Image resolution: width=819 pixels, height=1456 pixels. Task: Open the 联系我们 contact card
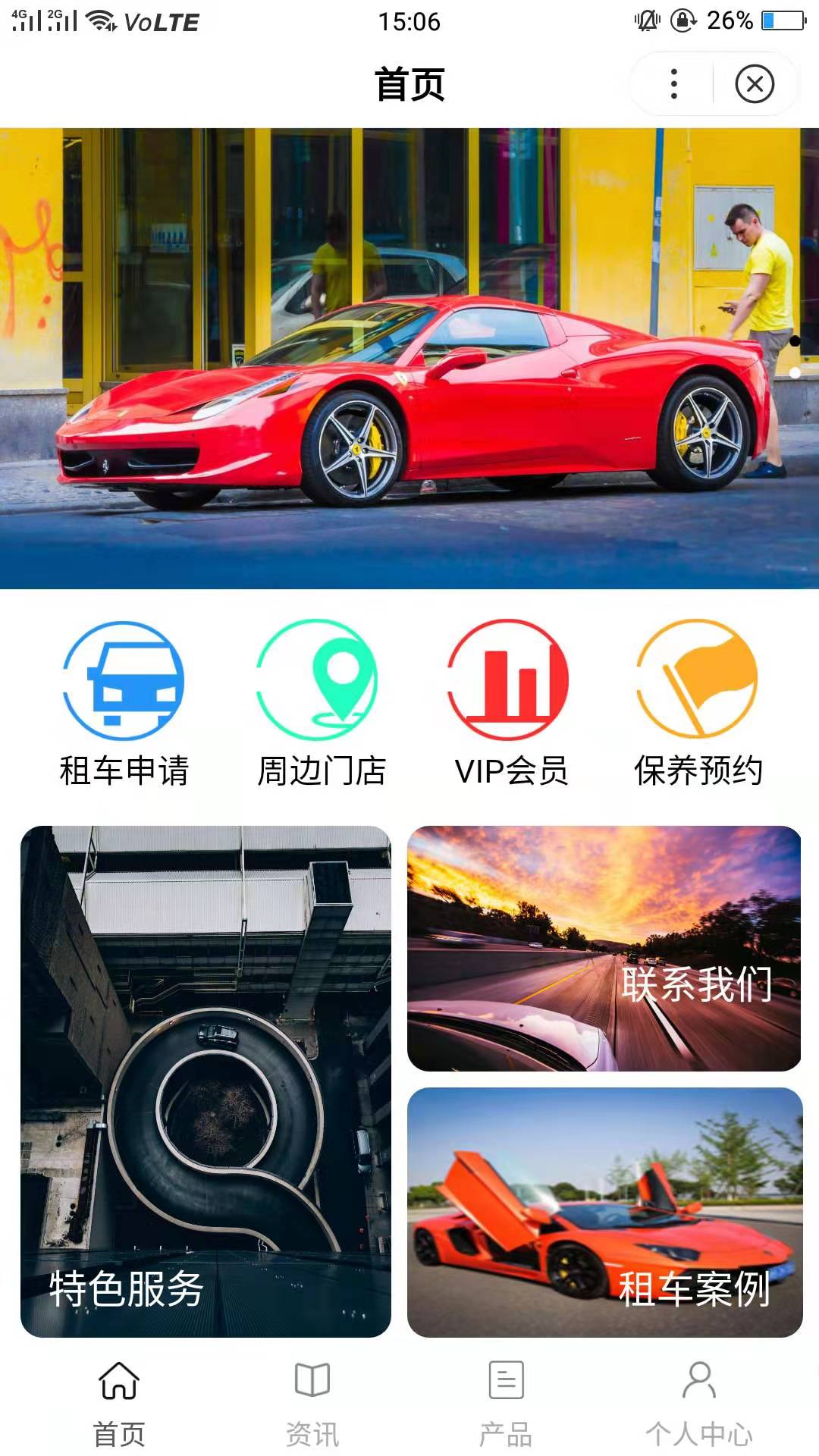point(604,948)
